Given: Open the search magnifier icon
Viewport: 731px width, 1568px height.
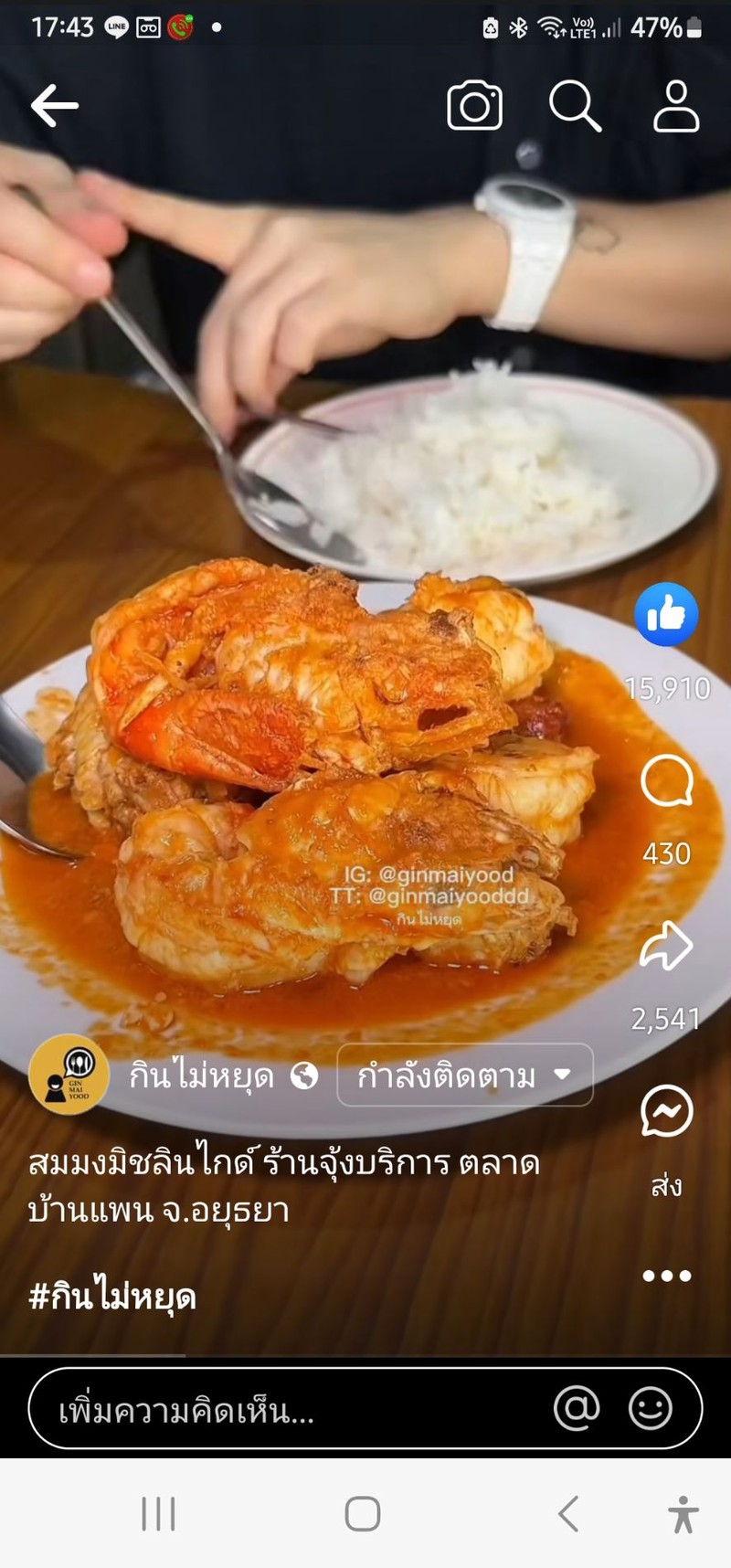Looking at the screenshot, I should click(x=575, y=106).
